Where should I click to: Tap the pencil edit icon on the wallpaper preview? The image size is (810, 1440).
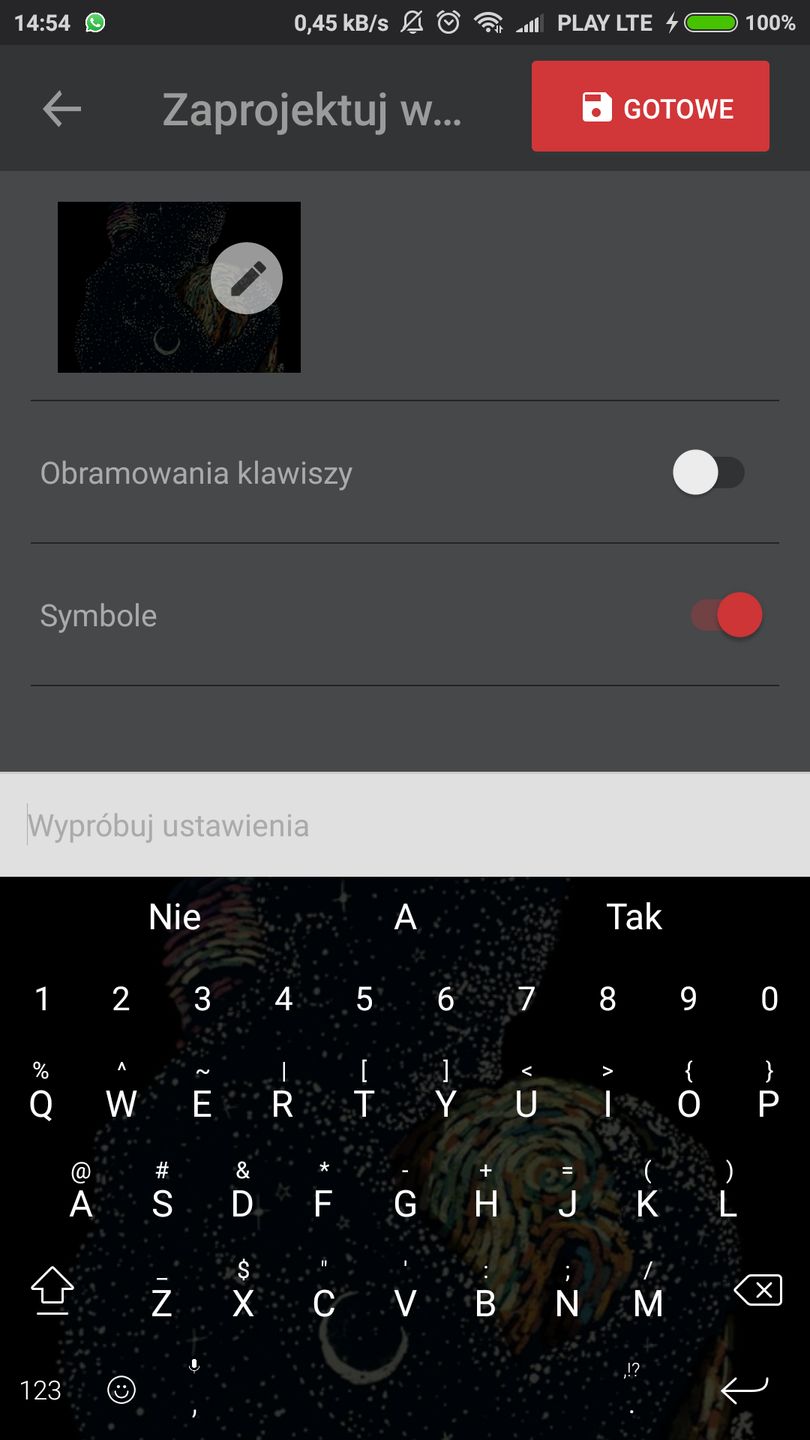(247, 278)
